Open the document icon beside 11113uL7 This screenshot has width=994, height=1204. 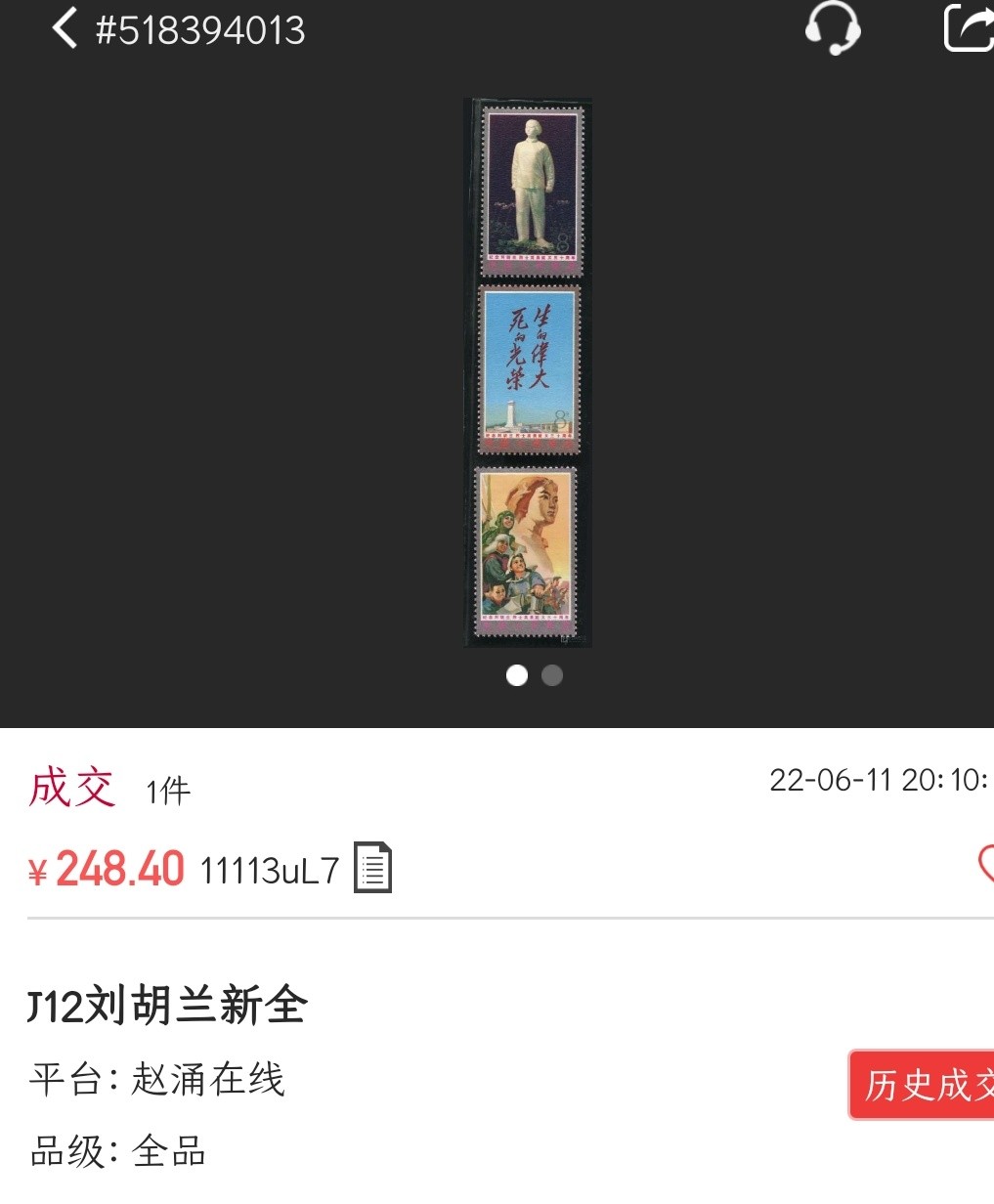(x=372, y=868)
